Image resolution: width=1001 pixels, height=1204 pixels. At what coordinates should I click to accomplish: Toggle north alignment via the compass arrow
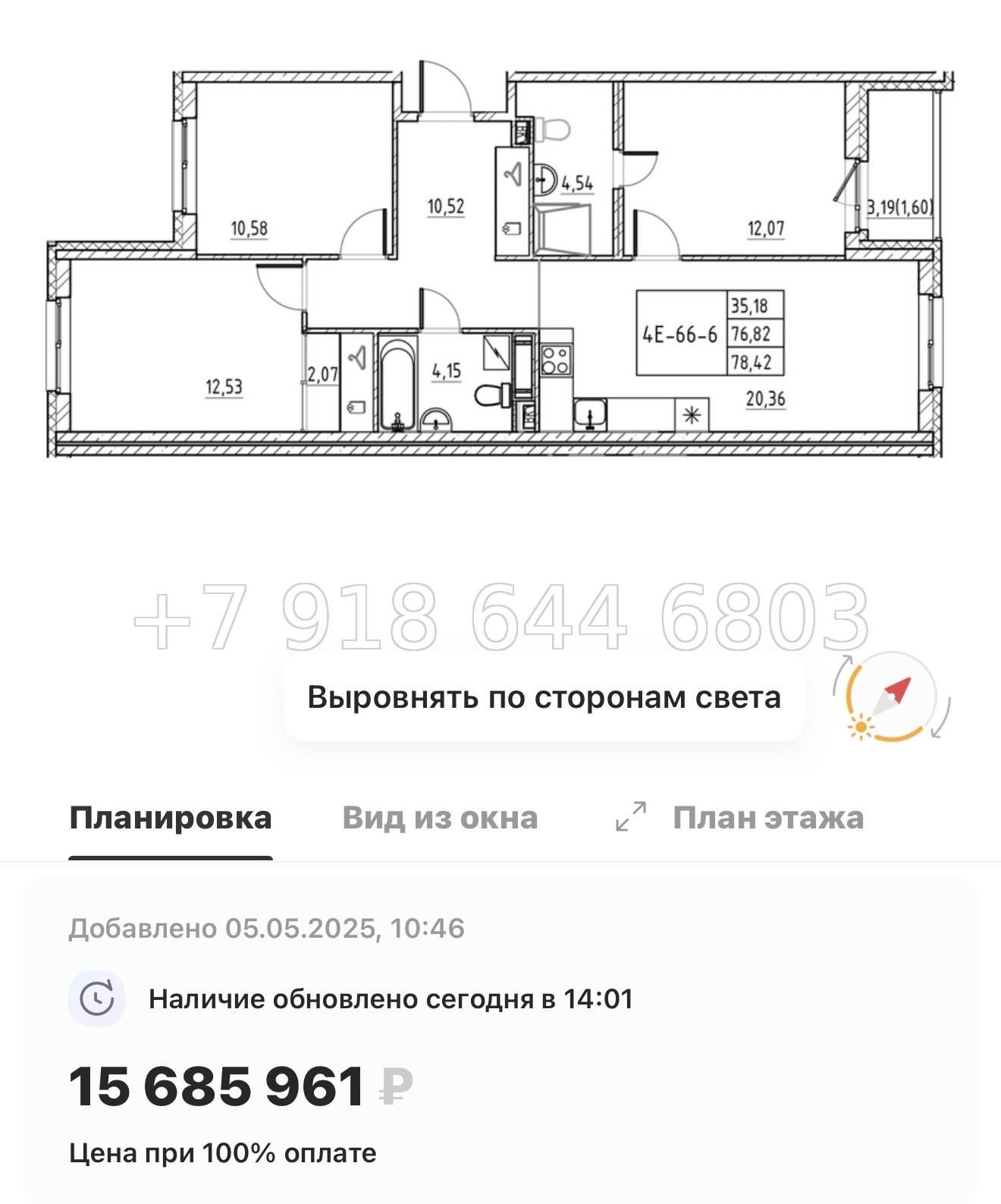pos(893,696)
